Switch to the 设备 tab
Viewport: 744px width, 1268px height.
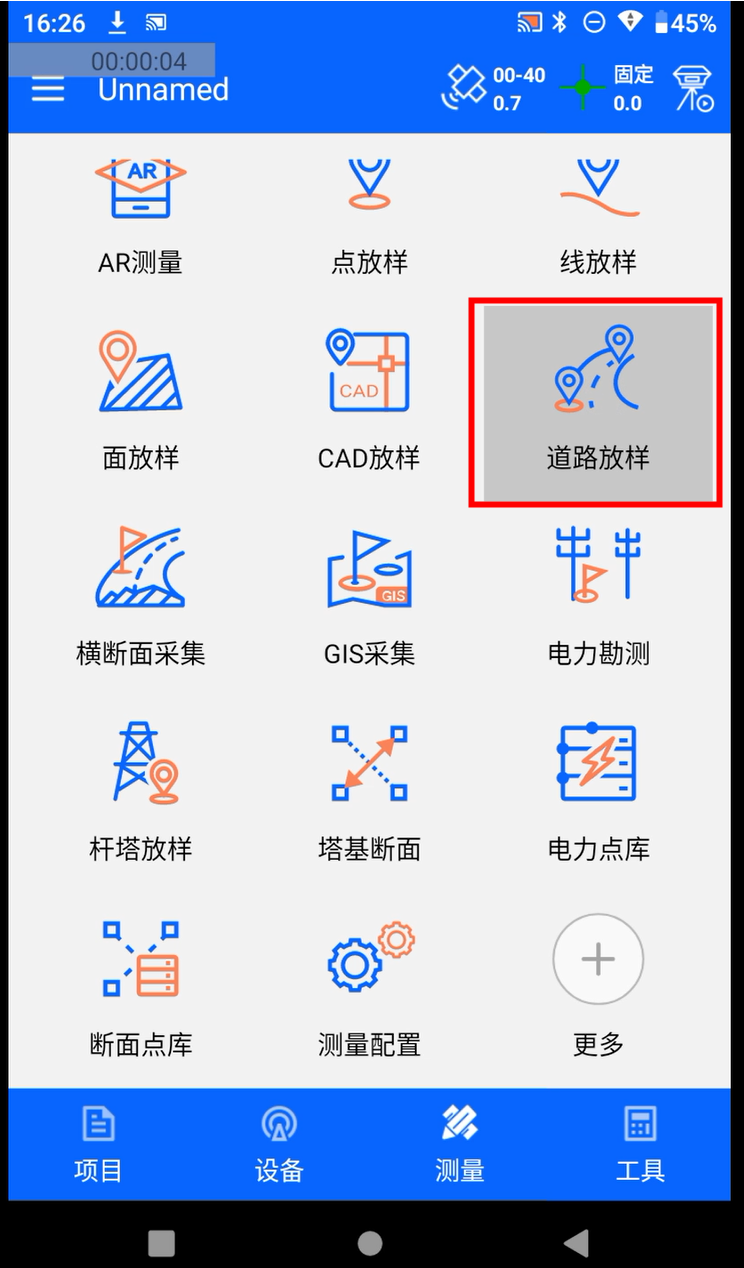pyautogui.click(x=279, y=1145)
